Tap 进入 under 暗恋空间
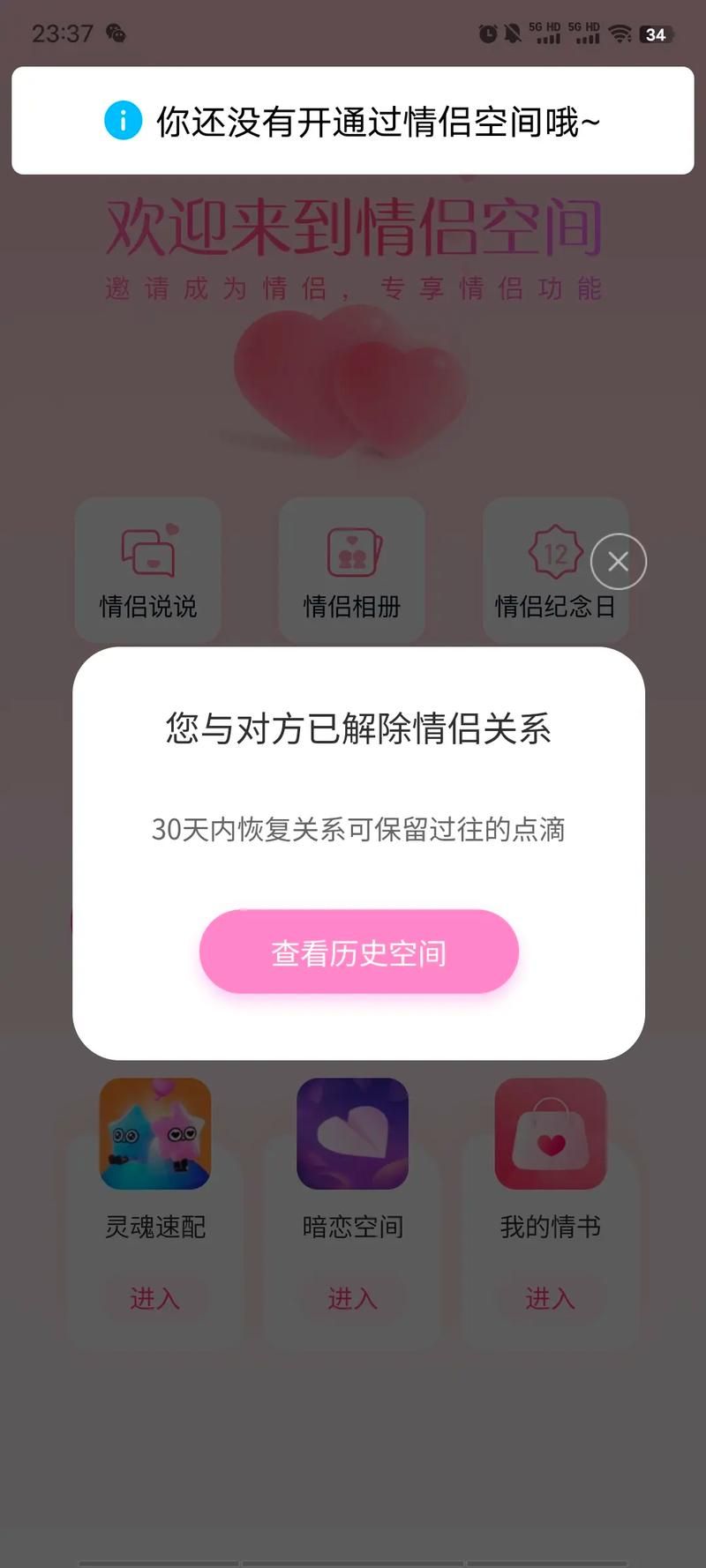 pyautogui.click(x=353, y=1299)
